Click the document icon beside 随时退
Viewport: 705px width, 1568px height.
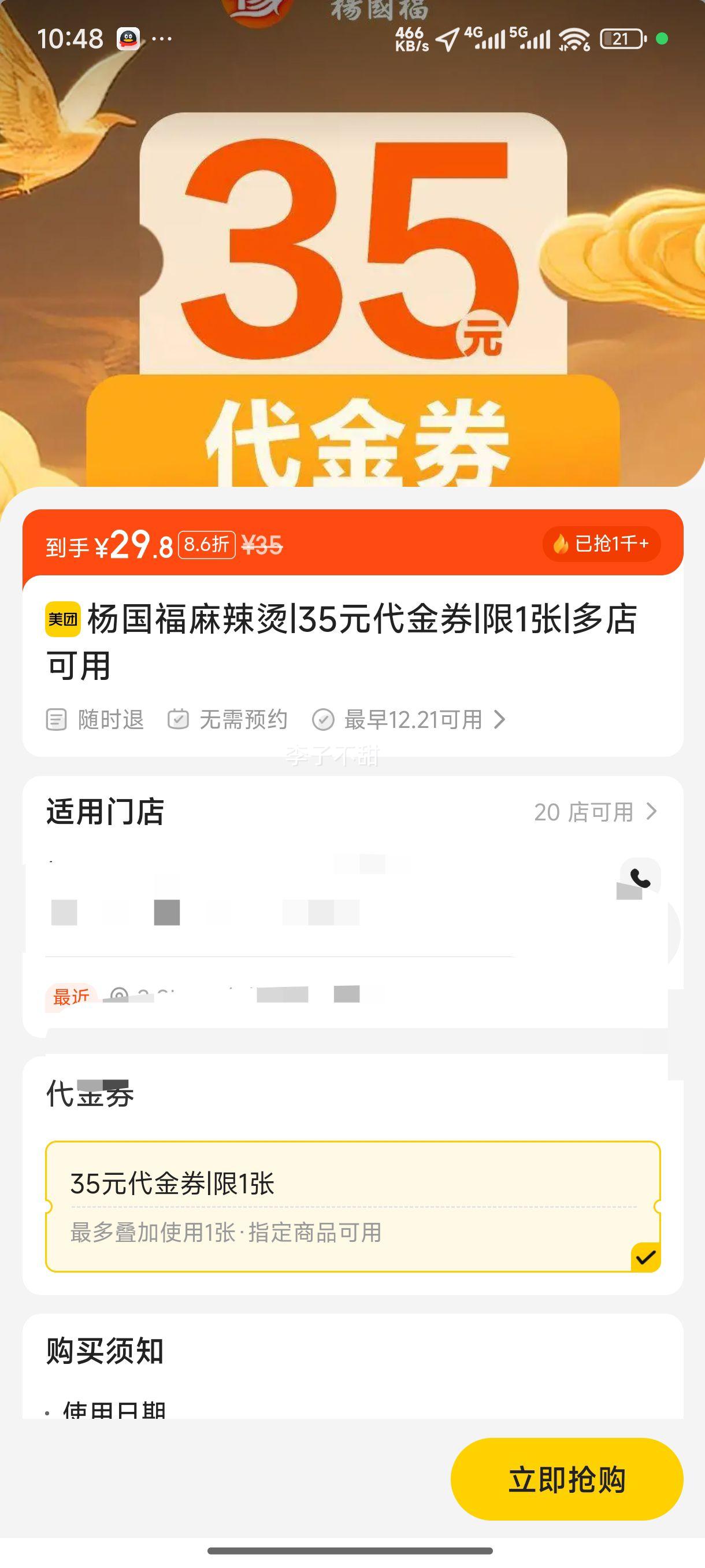point(57,719)
